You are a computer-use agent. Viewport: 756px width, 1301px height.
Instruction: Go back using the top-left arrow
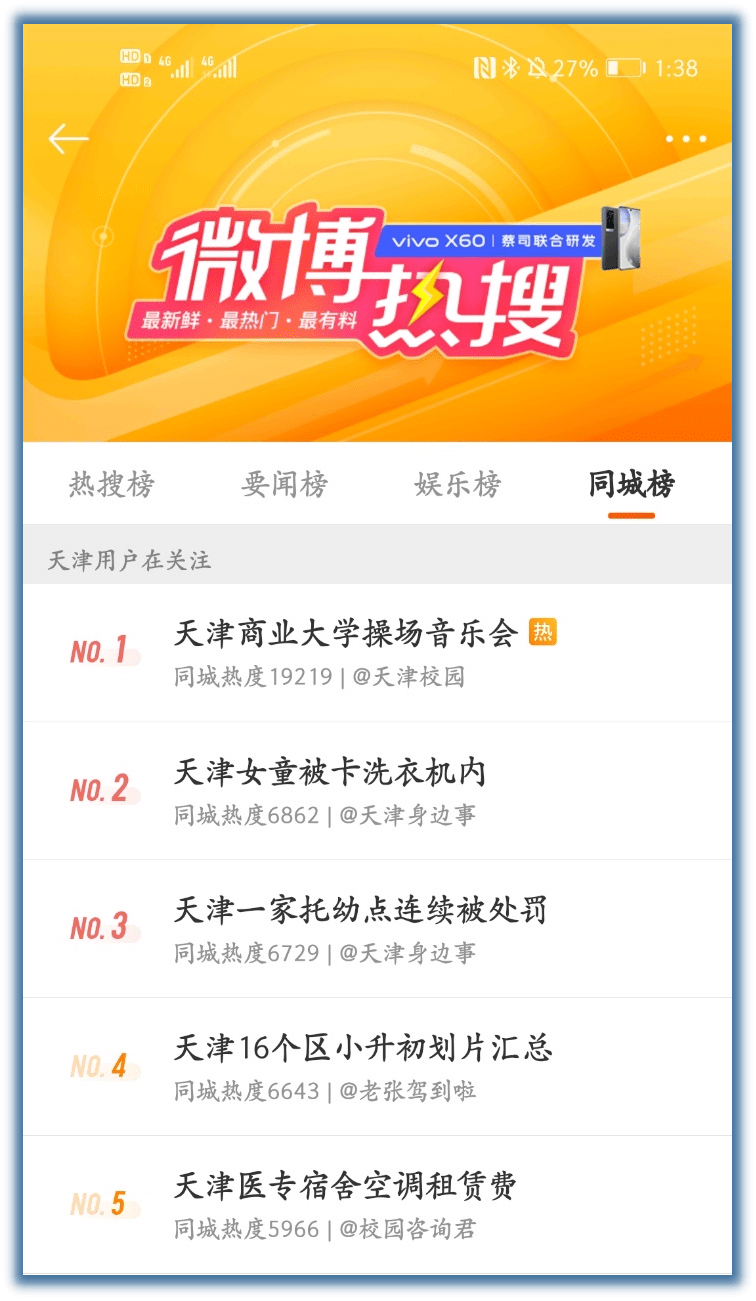68,139
